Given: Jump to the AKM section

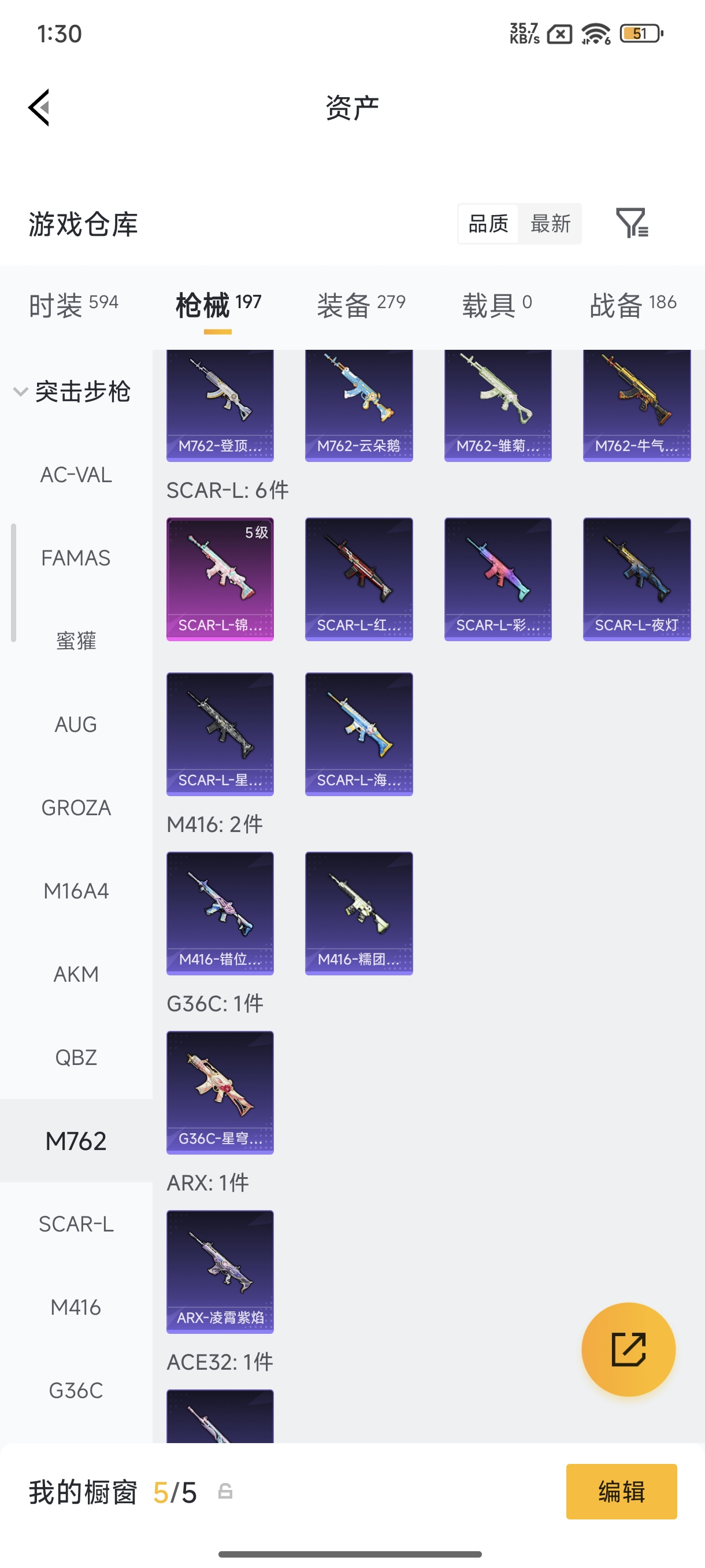Looking at the screenshot, I should (76, 974).
